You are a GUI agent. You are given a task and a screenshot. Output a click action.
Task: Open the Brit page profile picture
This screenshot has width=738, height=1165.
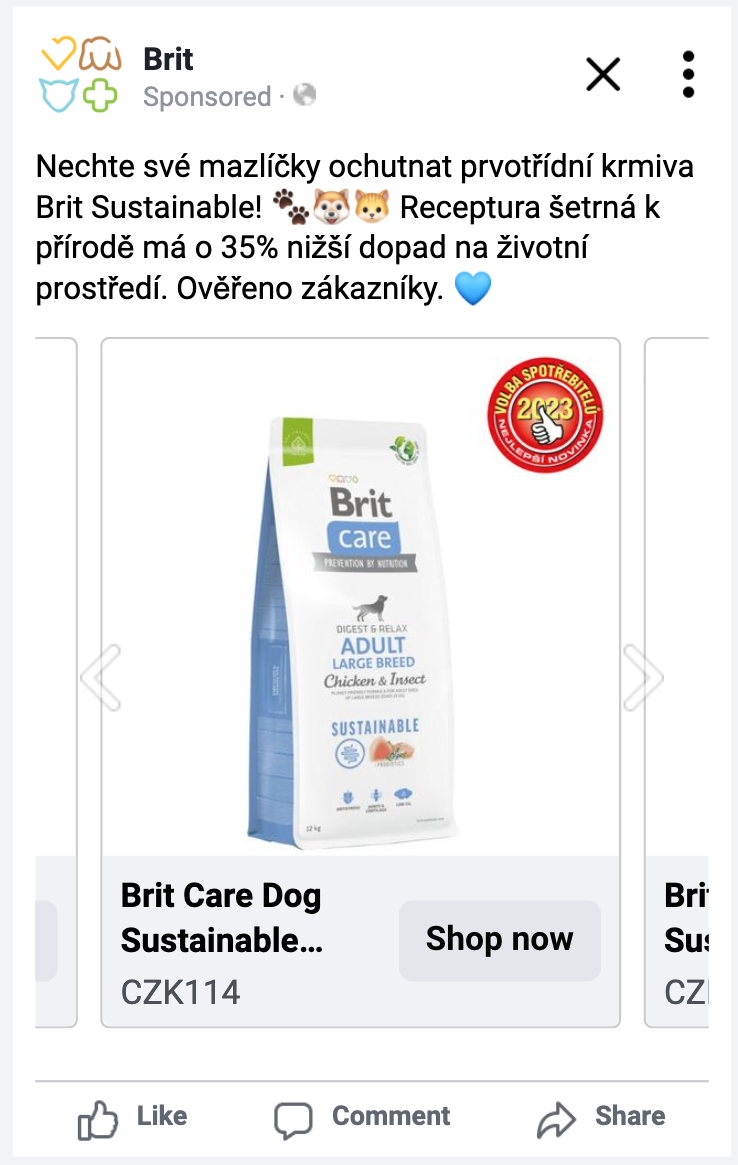[79, 75]
